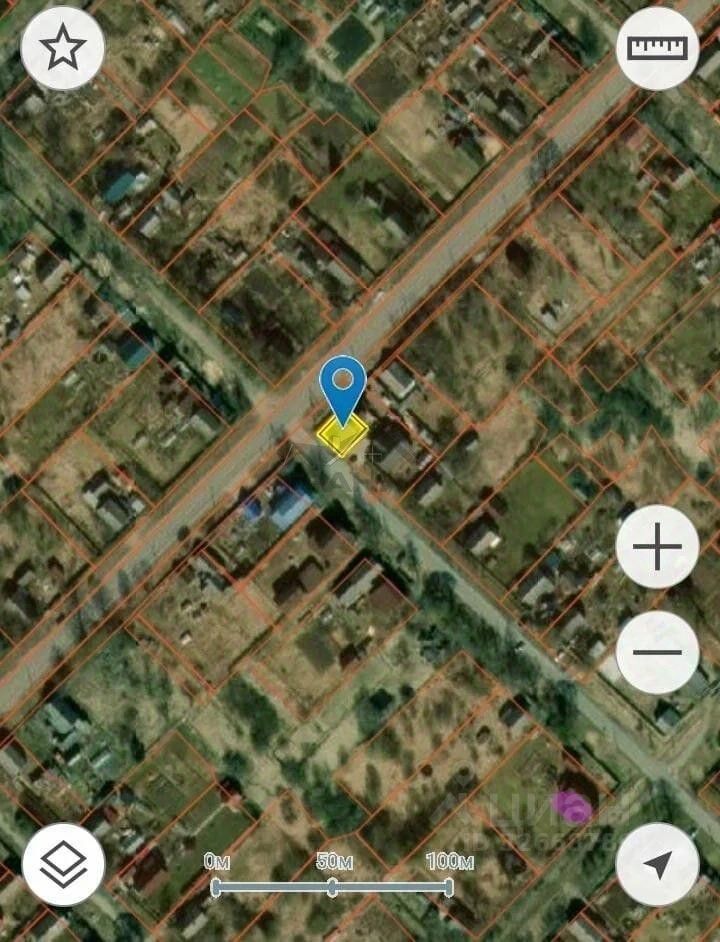Zoom in with the plus button
This screenshot has width=720, height=942.
657,546
